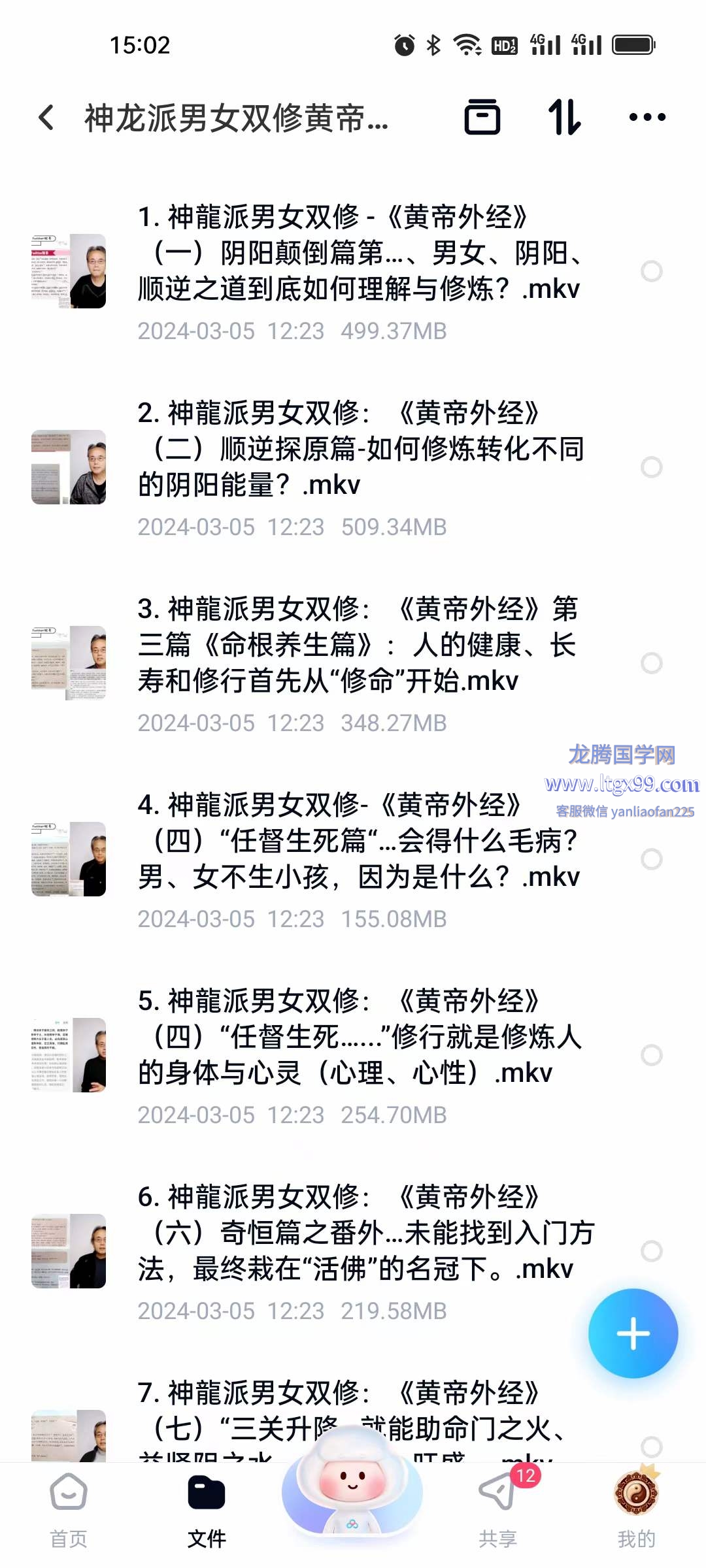
Task: Select the circle for video 1
Action: (651, 271)
